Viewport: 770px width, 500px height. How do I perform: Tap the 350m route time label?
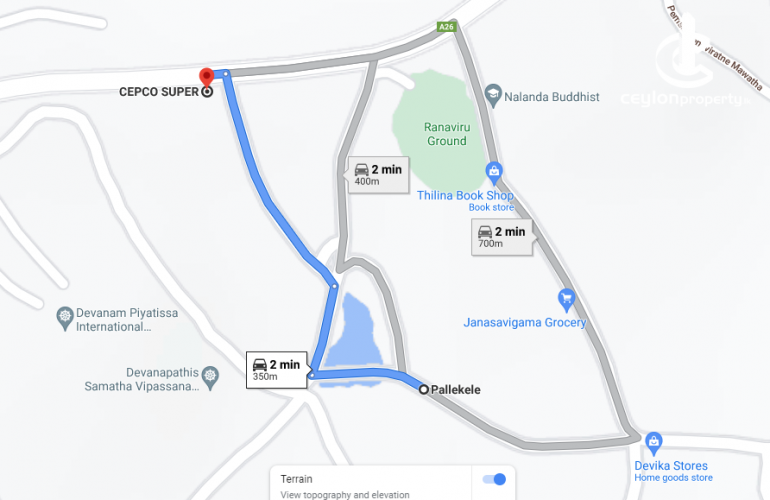[x=275, y=370]
